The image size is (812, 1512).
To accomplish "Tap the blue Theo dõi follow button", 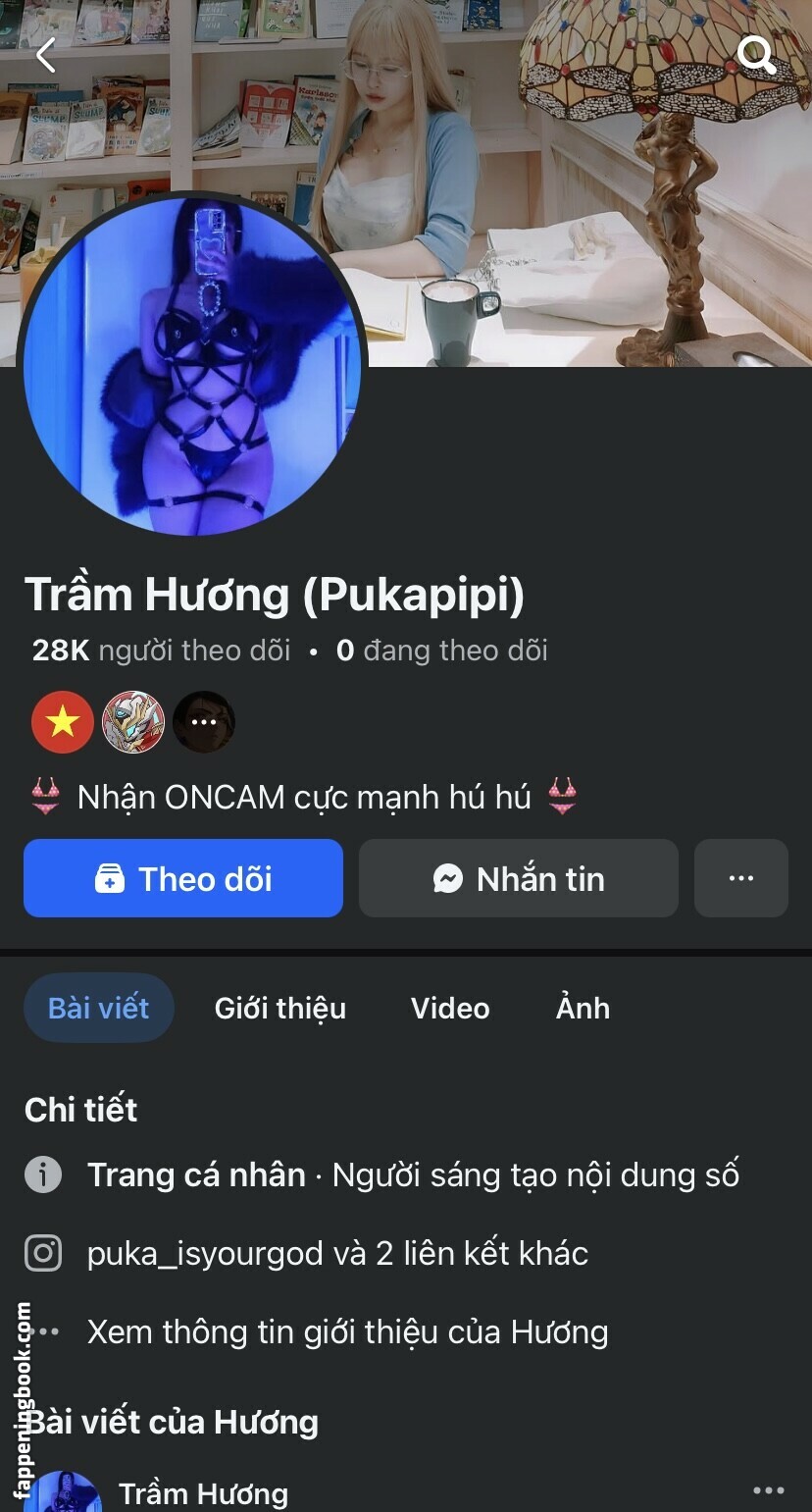I will coord(183,878).
